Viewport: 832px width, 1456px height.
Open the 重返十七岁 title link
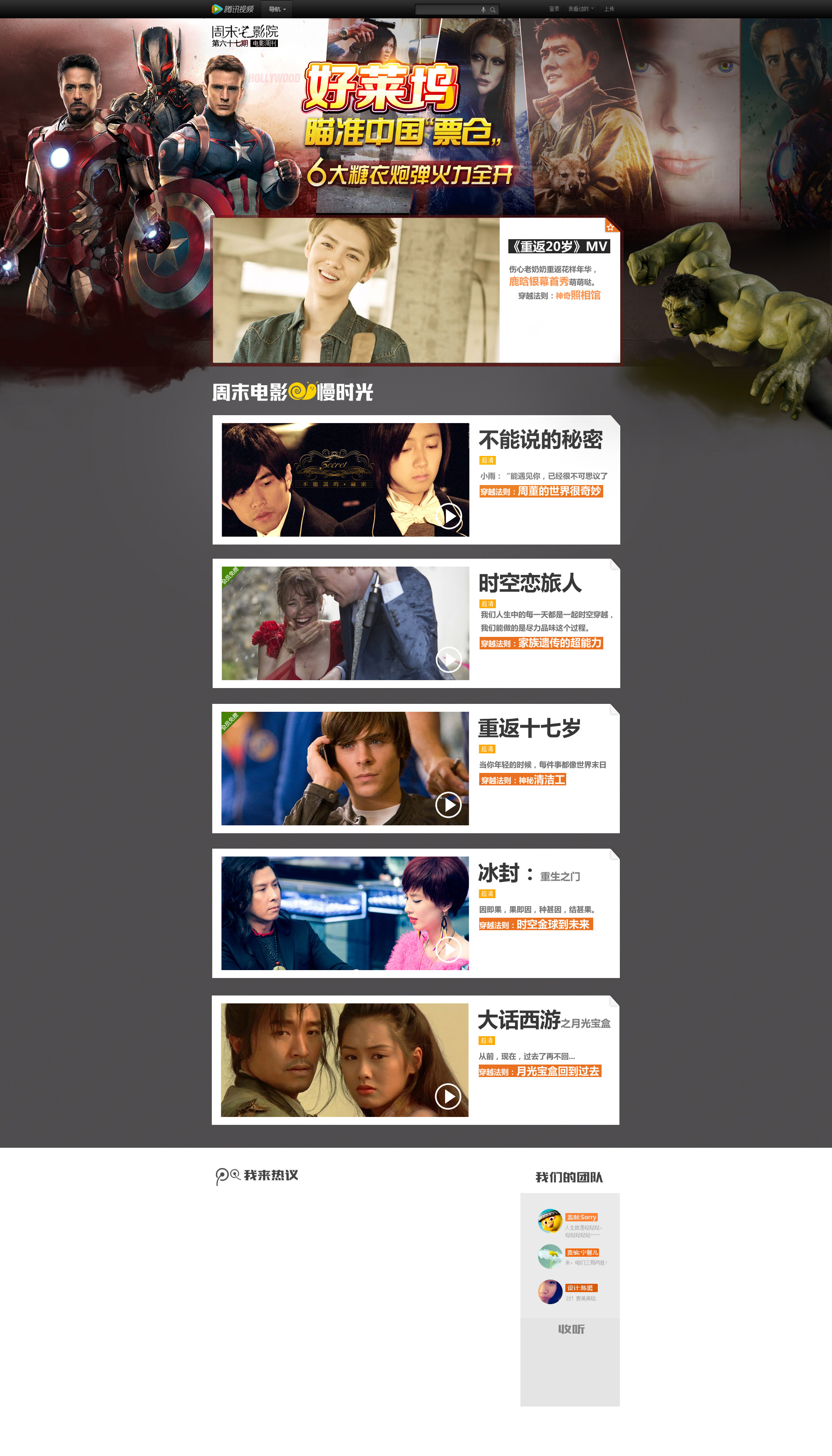[x=529, y=728]
